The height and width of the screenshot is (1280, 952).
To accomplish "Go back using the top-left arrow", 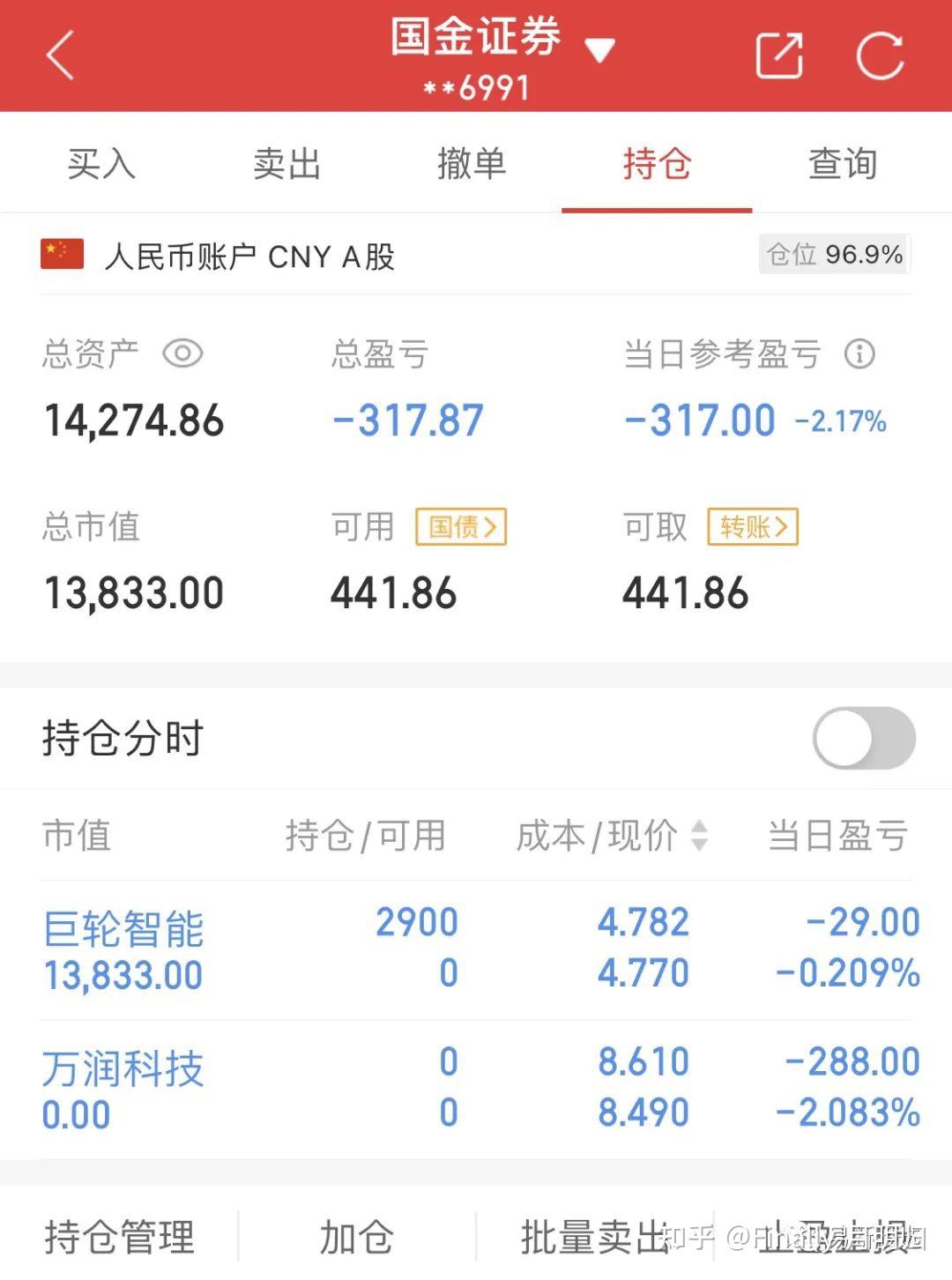I will tap(60, 55).
